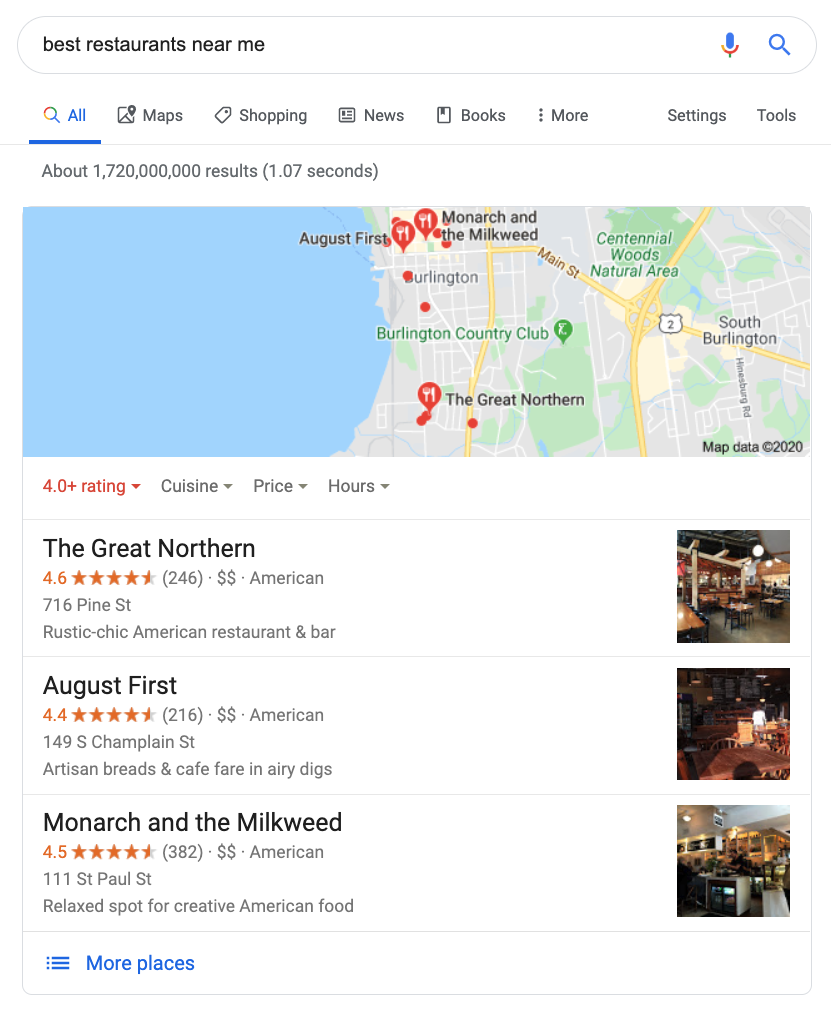This screenshot has width=831, height=1011.
Task: Open search Settings
Action: coord(696,116)
